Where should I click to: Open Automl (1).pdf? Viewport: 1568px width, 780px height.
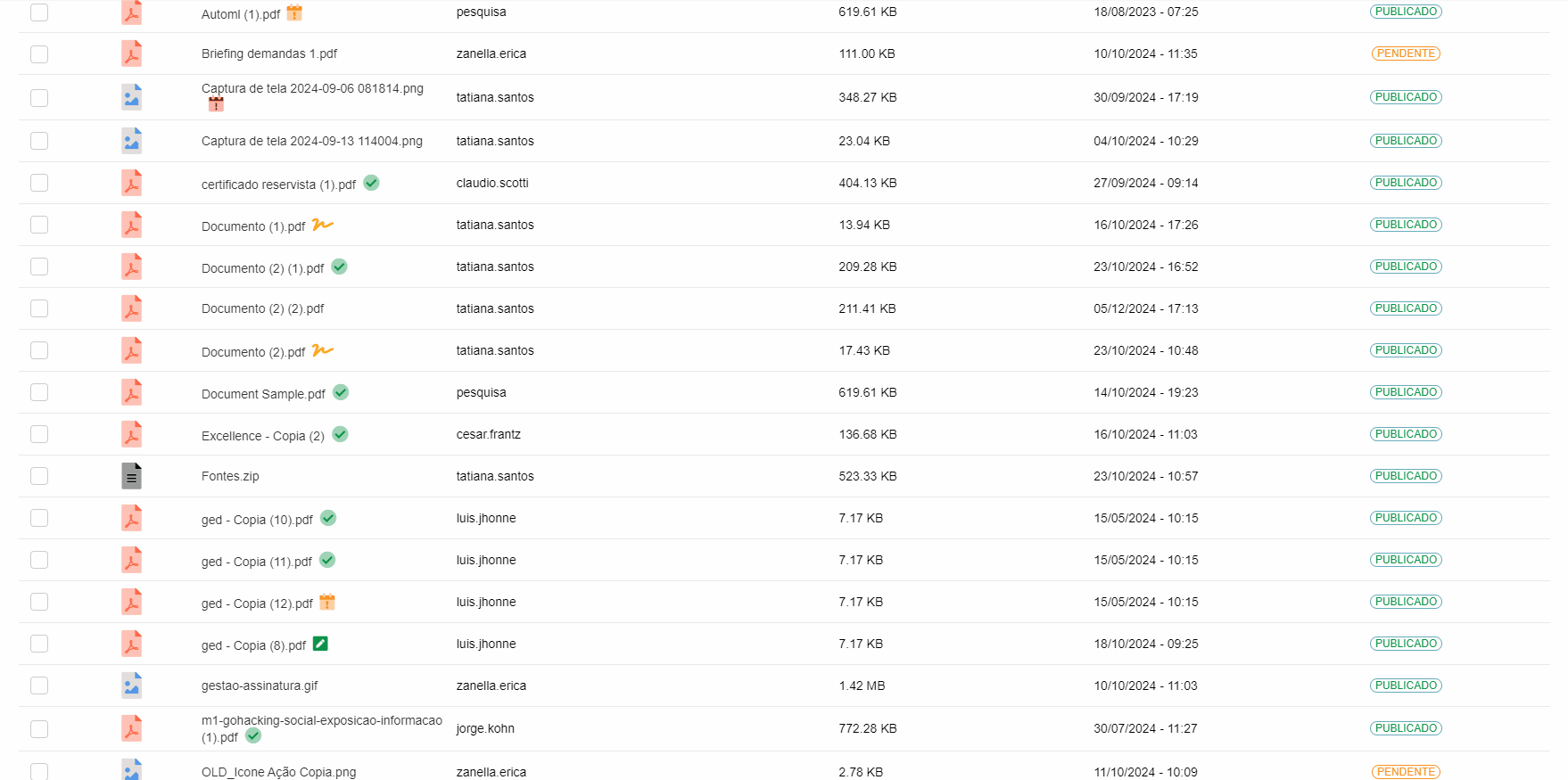point(240,14)
